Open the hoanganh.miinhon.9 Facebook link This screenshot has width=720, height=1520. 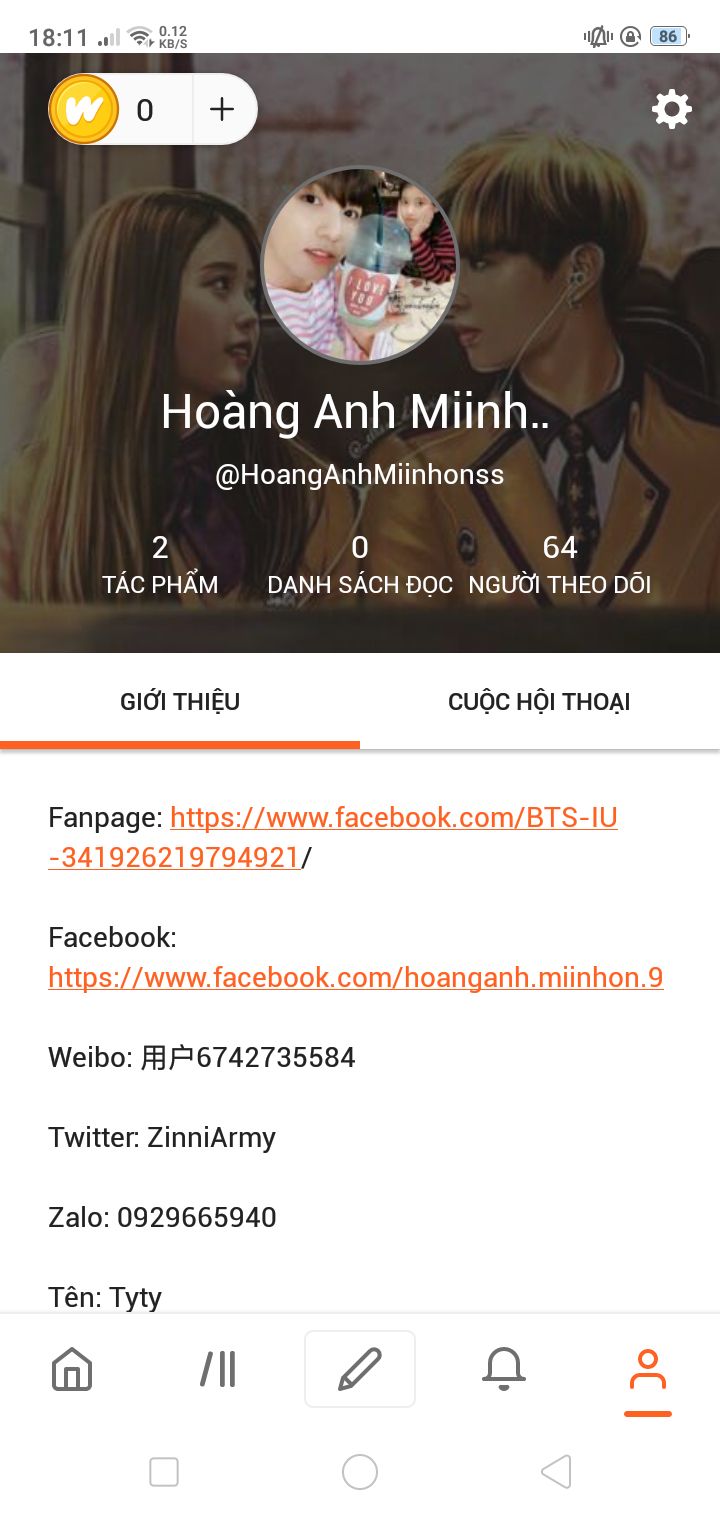[355, 977]
